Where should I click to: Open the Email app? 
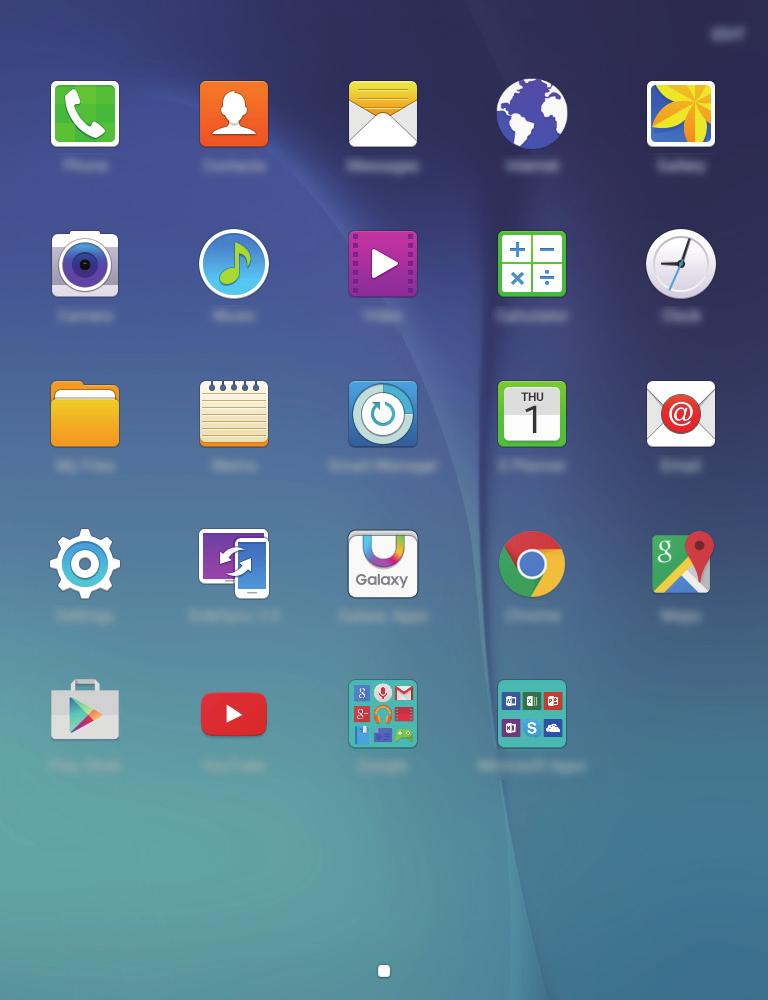coord(681,414)
